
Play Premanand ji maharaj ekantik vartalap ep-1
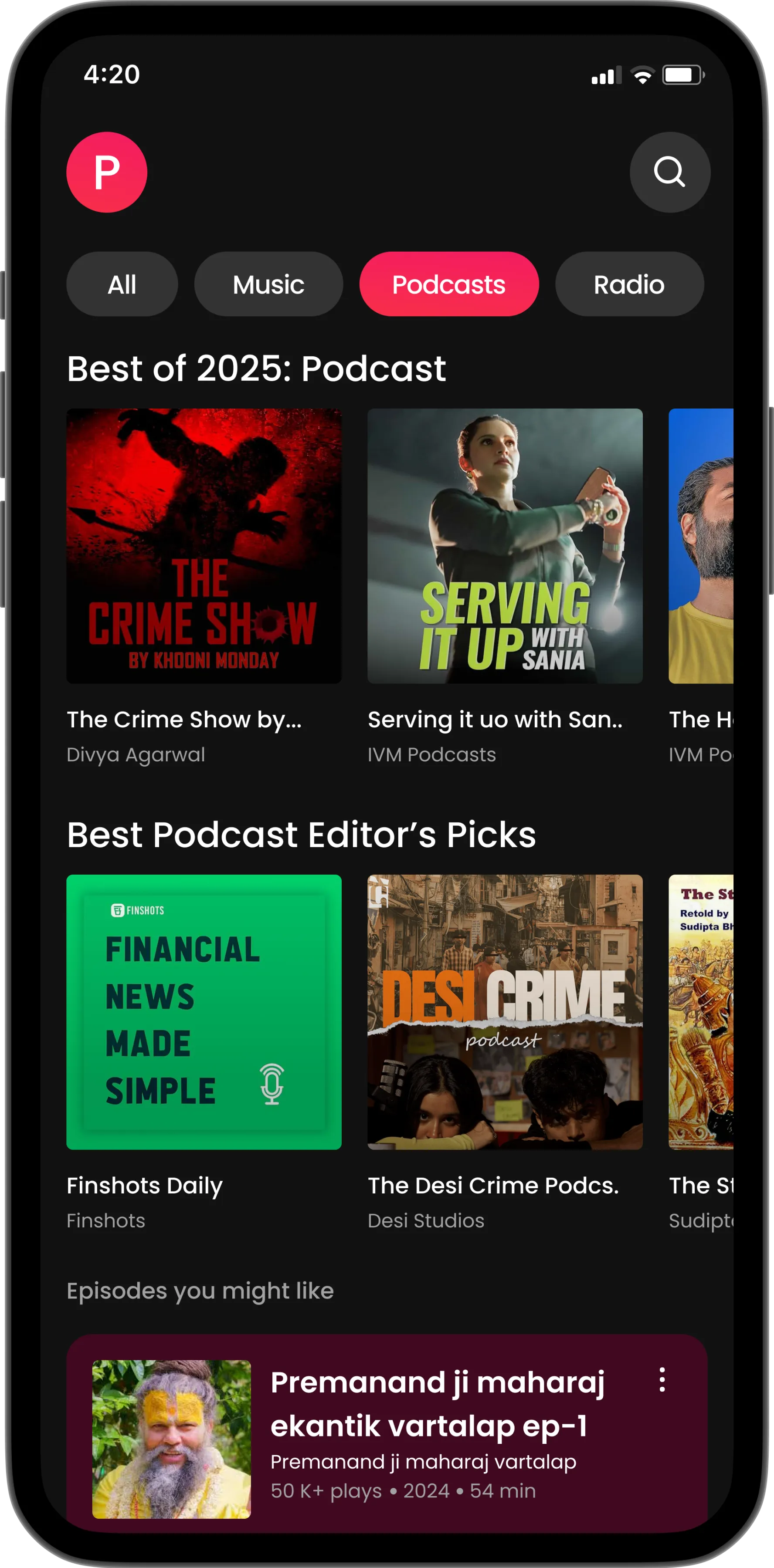(171, 1439)
